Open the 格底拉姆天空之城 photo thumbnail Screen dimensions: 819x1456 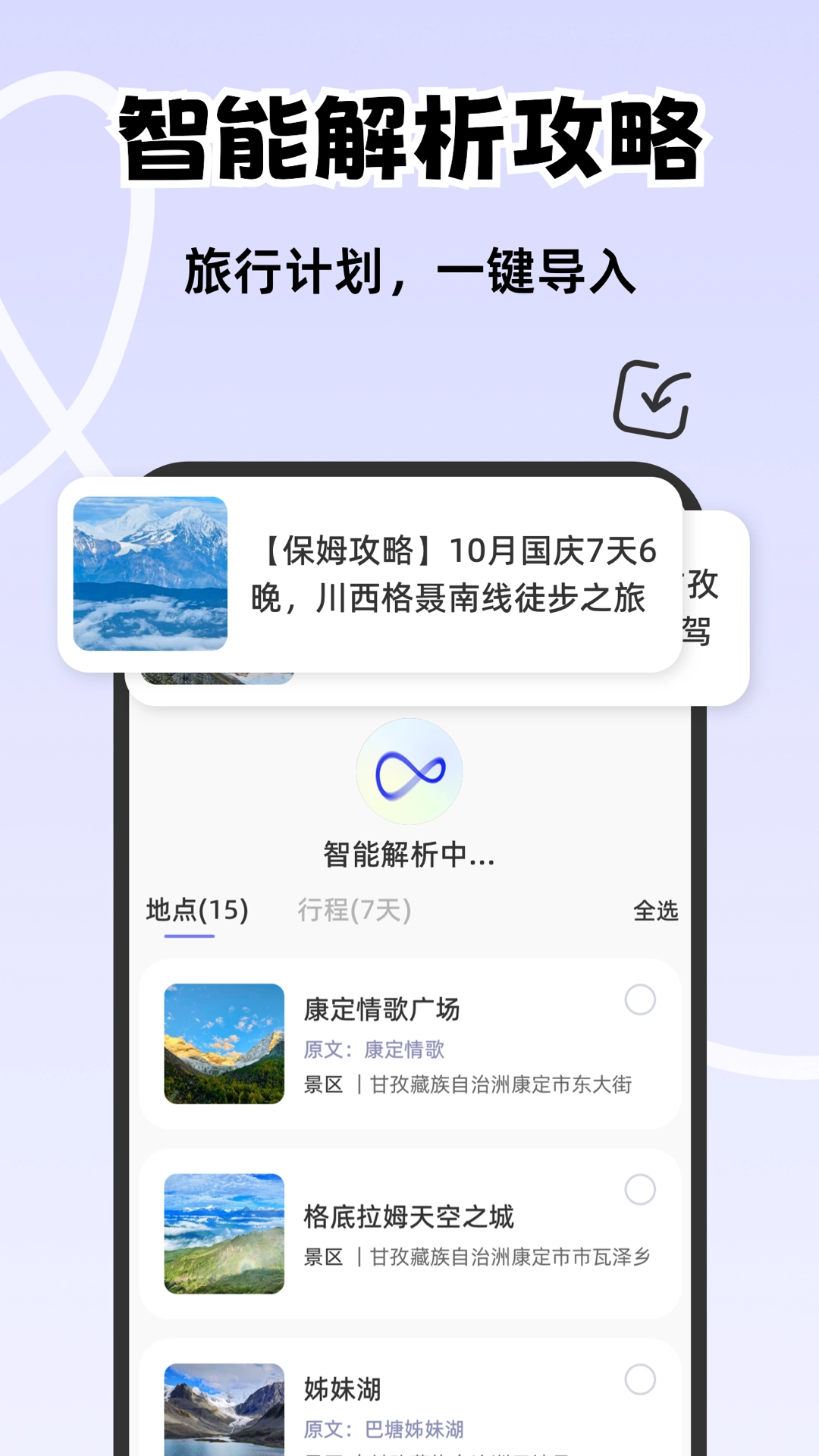tap(225, 1235)
